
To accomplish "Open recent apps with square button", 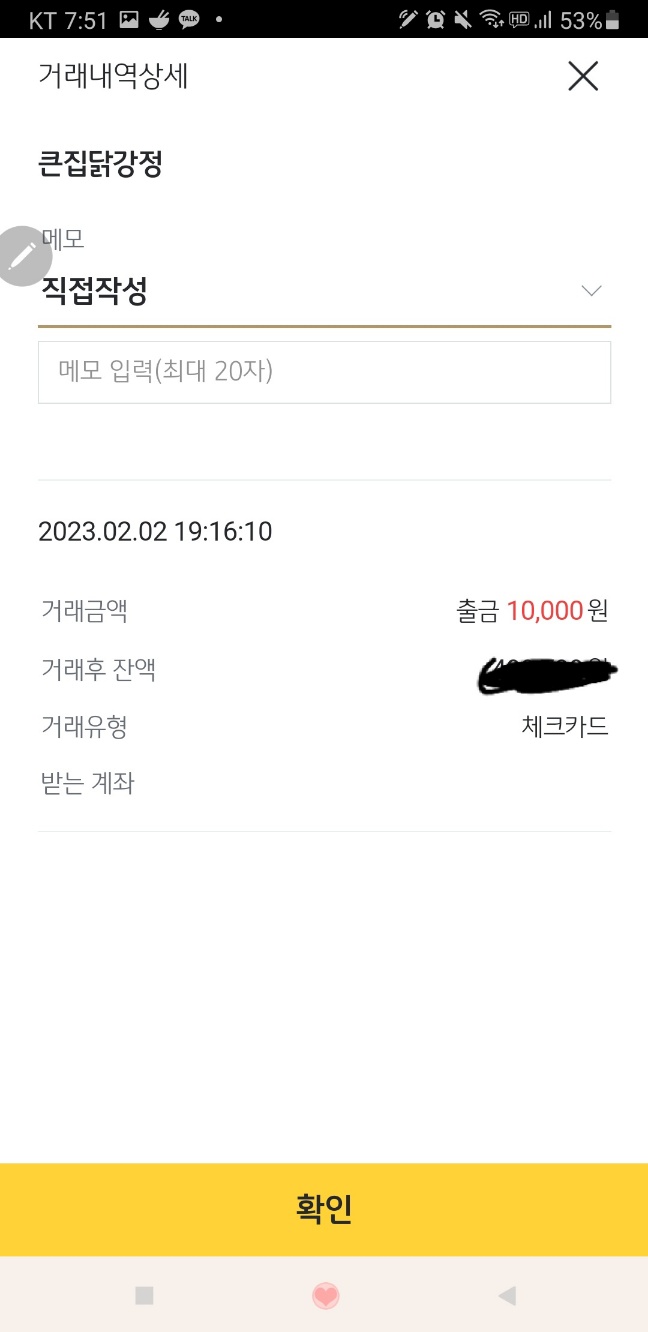I will pos(144,1296).
